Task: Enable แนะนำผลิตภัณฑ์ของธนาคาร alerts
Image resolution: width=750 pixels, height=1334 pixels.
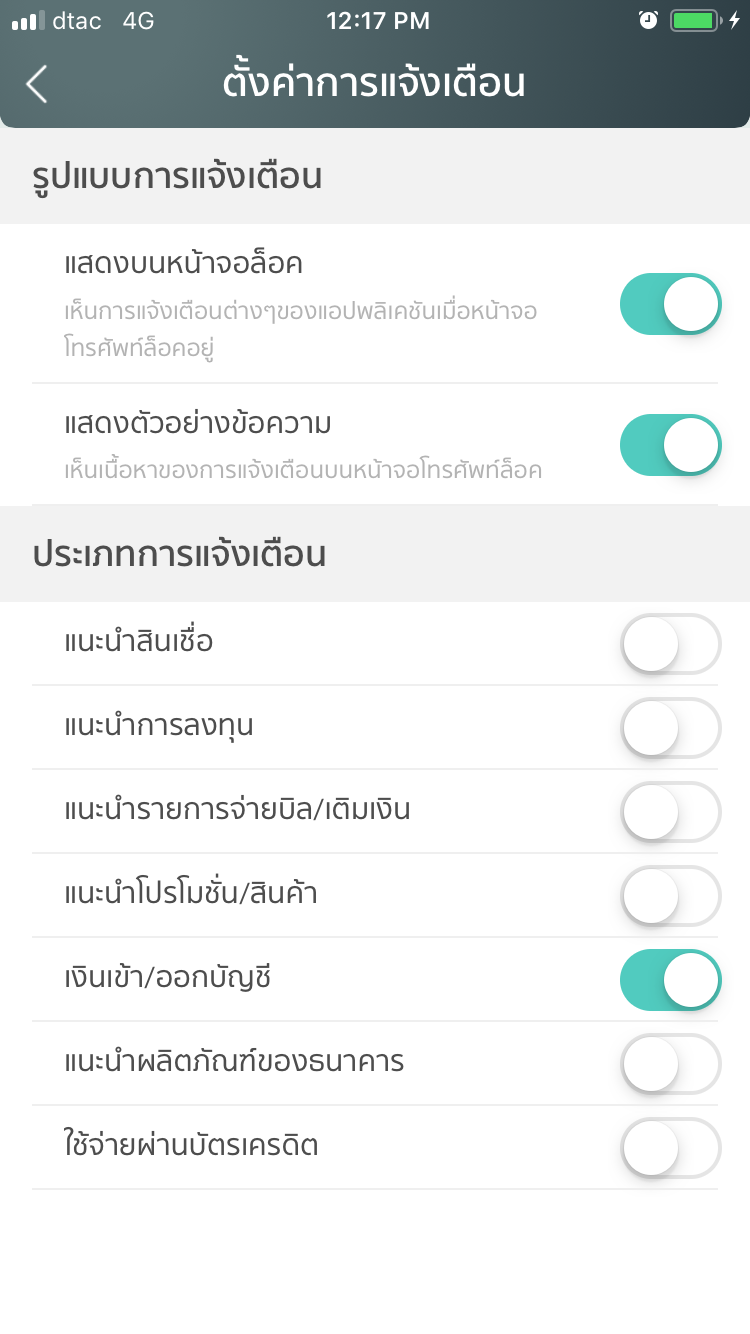Action: point(669,1064)
